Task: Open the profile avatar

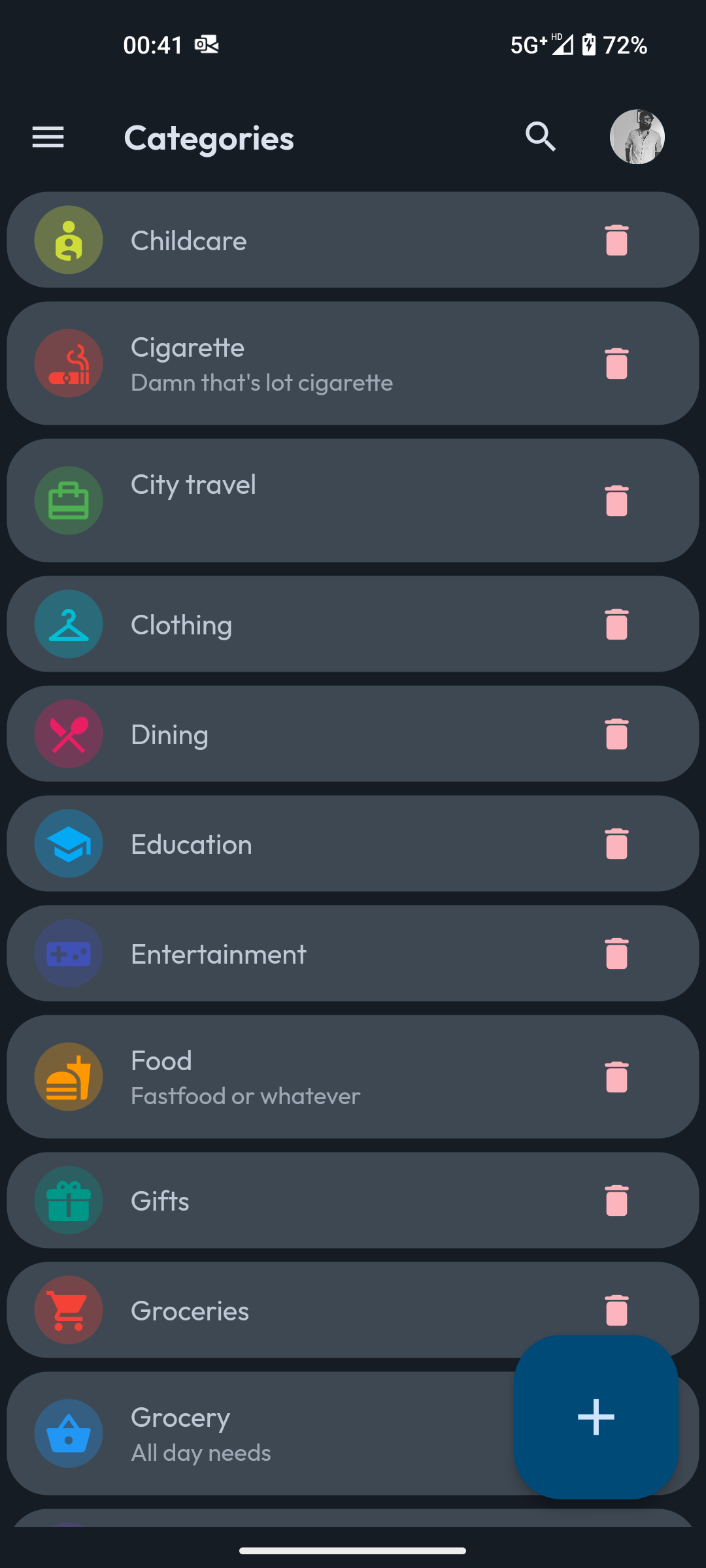Action: point(637,137)
